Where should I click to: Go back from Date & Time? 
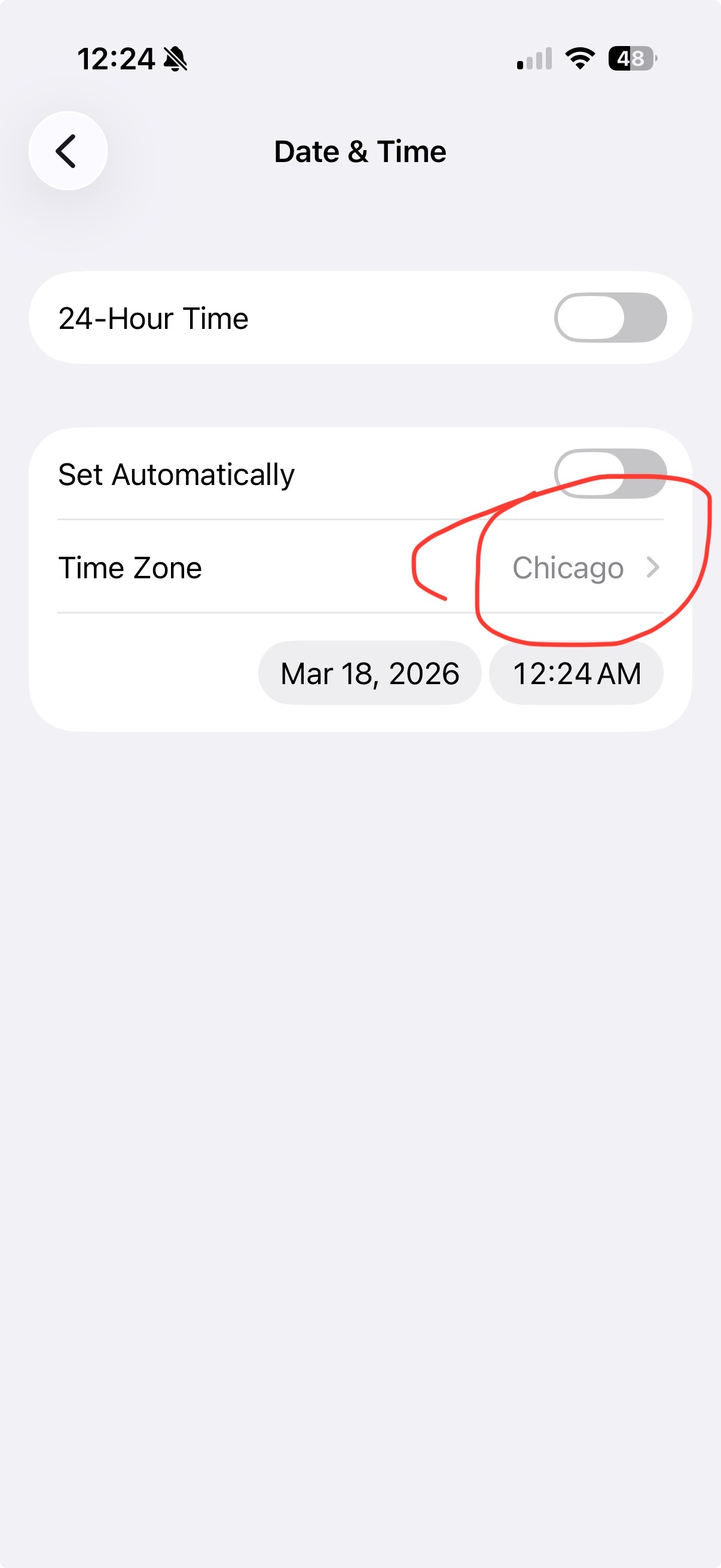coord(68,151)
